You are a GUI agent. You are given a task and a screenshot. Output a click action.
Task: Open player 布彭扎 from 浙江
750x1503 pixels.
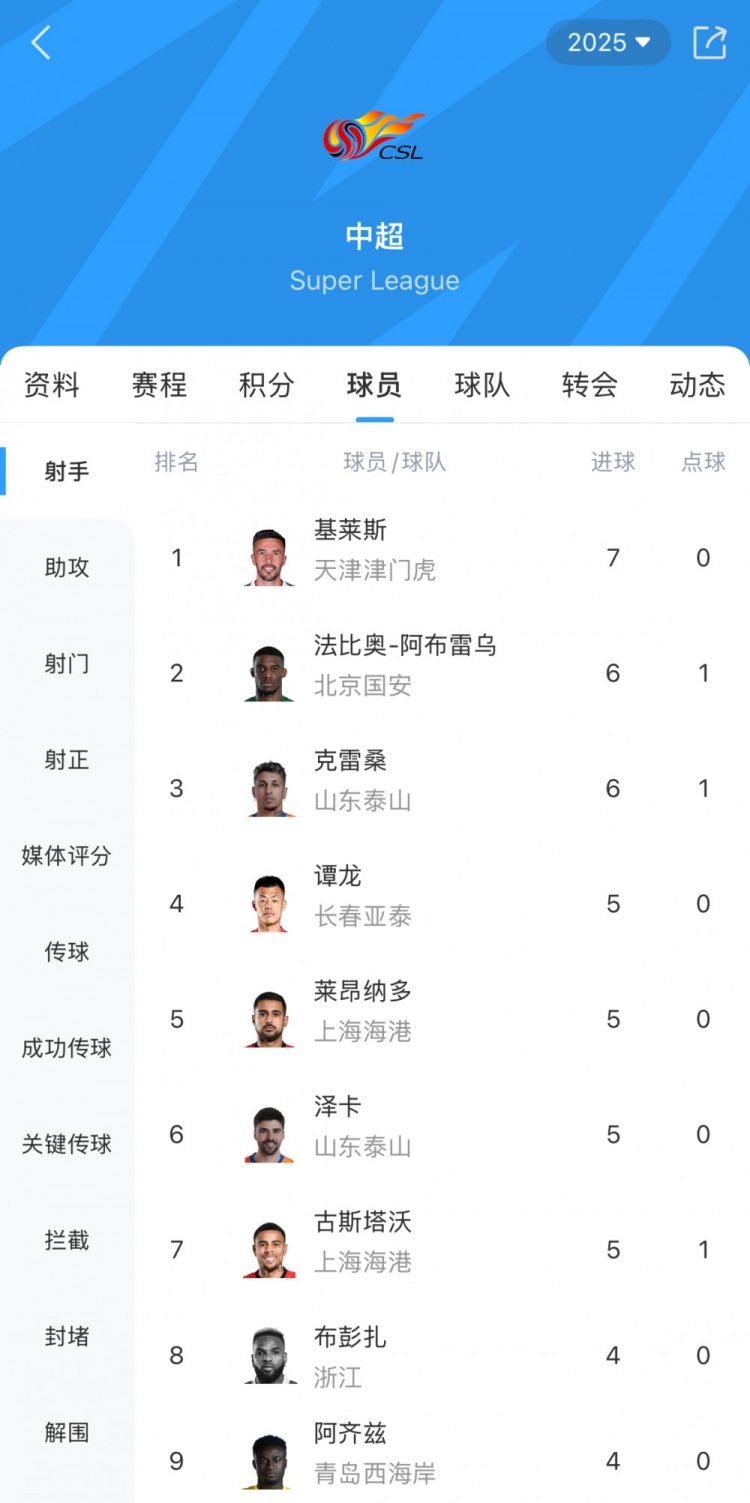[x=349, y=1355]
